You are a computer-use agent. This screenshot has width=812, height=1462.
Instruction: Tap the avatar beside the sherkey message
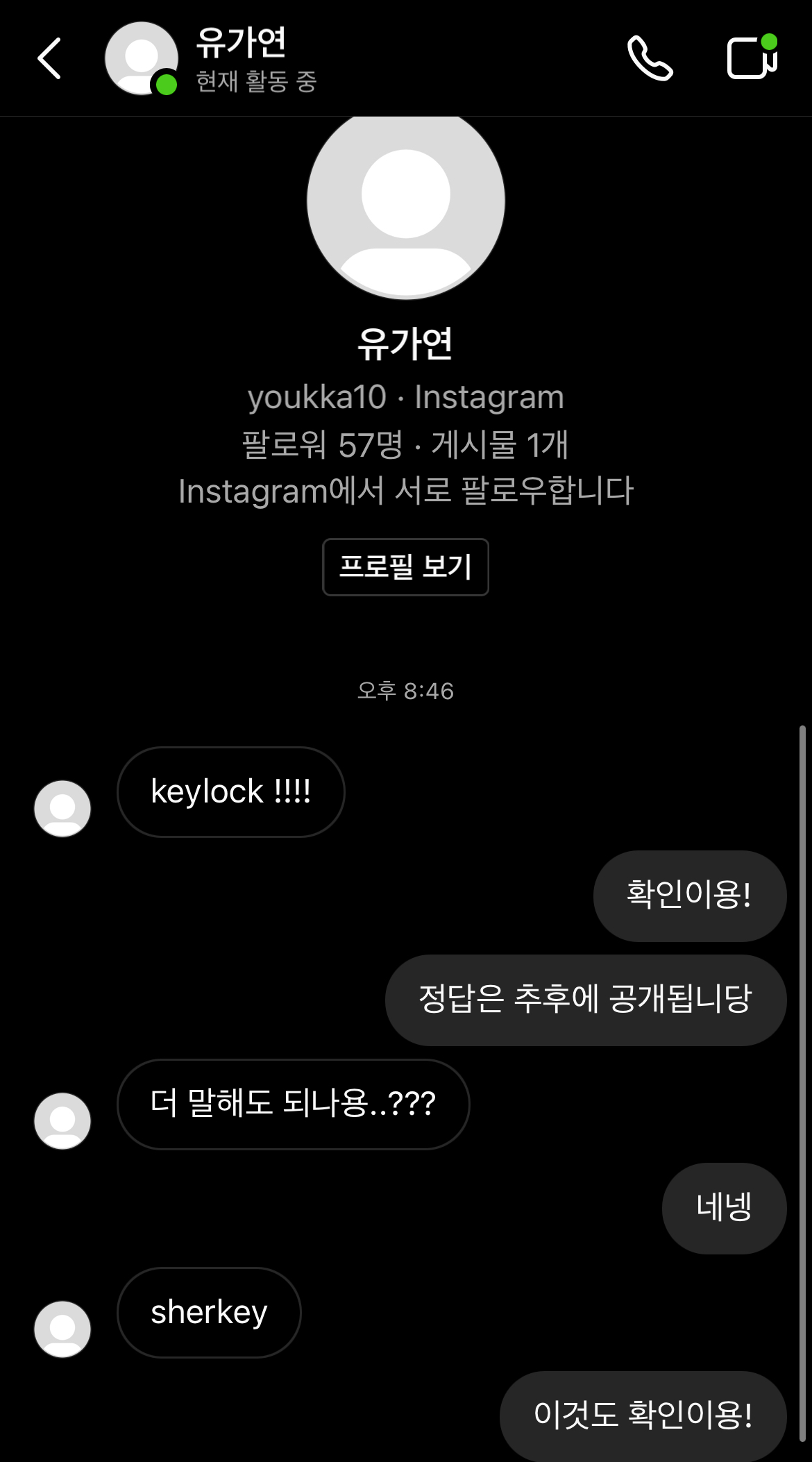pyautogui.click(x=62, y=1329)
